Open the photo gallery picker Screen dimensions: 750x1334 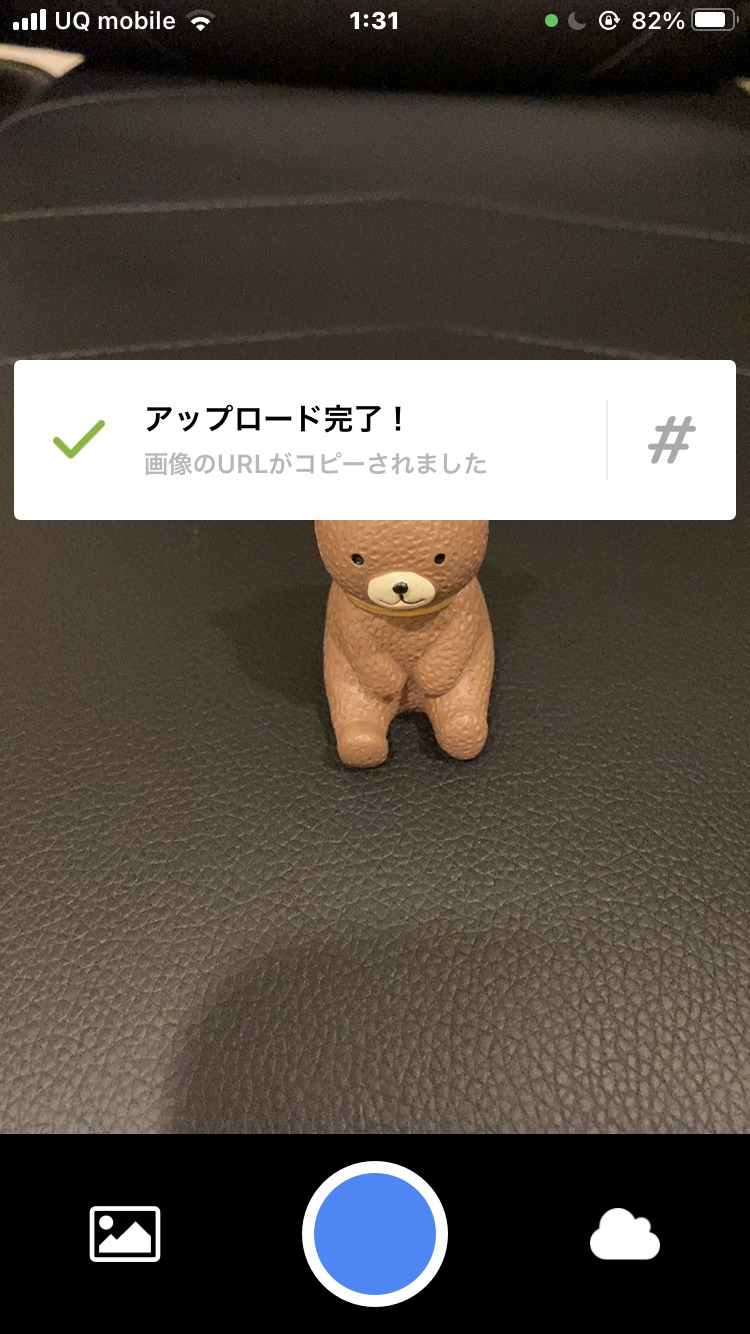pyautogui.click(x=125, y=1234)
